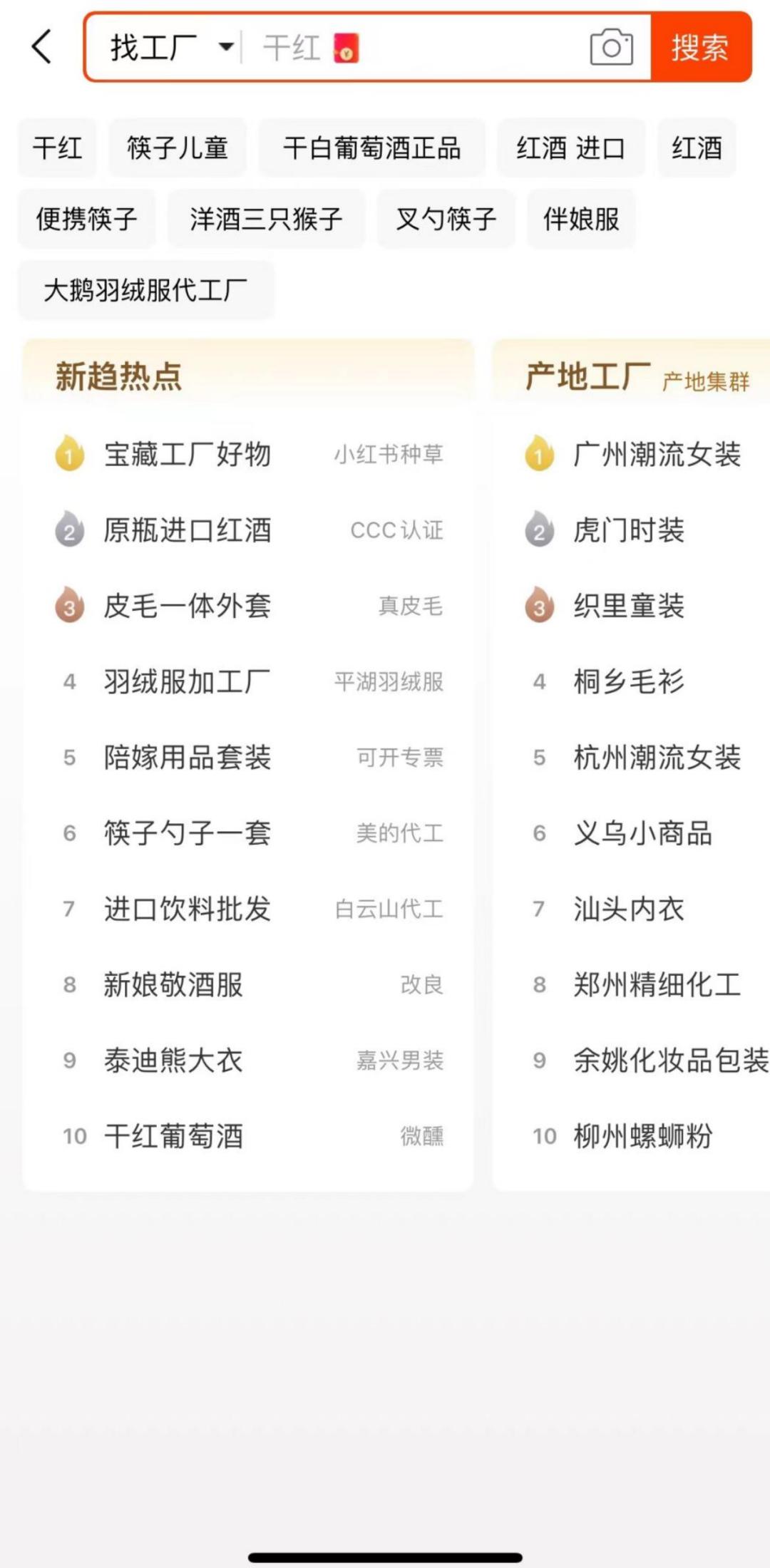This screenshot has height=1568, width=770.
Task: Tap the gold flame icon beside 宝藏工厂好物
Action: [68, 454]
